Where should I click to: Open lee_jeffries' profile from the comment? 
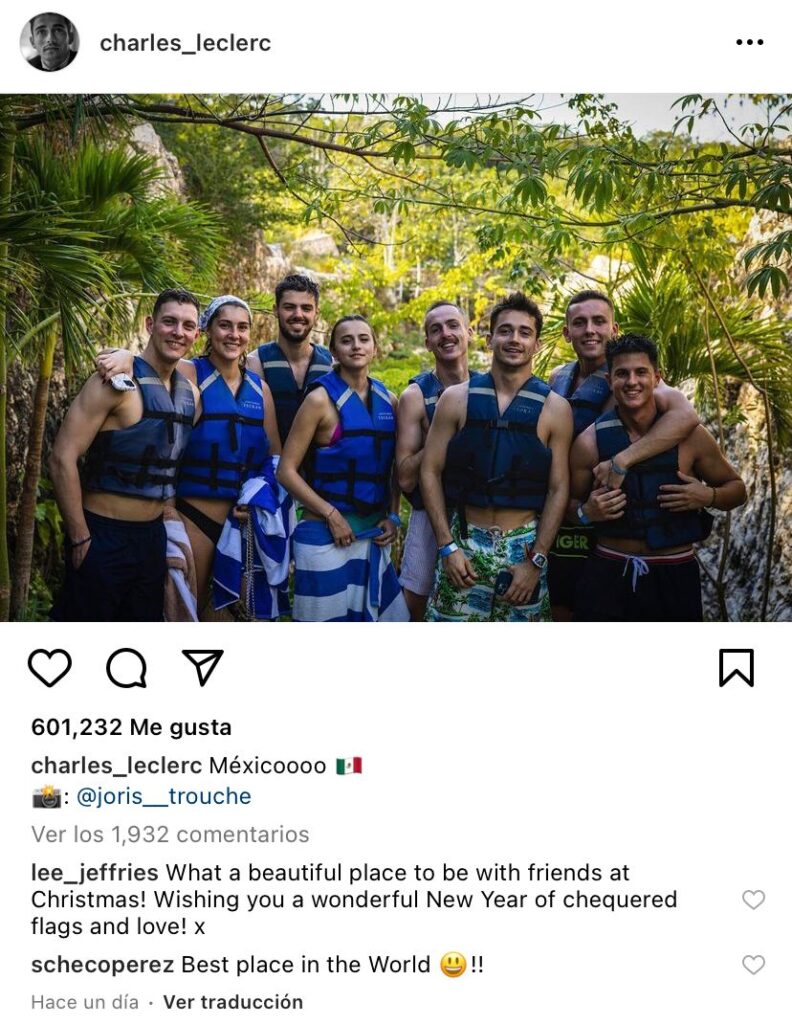94,872
